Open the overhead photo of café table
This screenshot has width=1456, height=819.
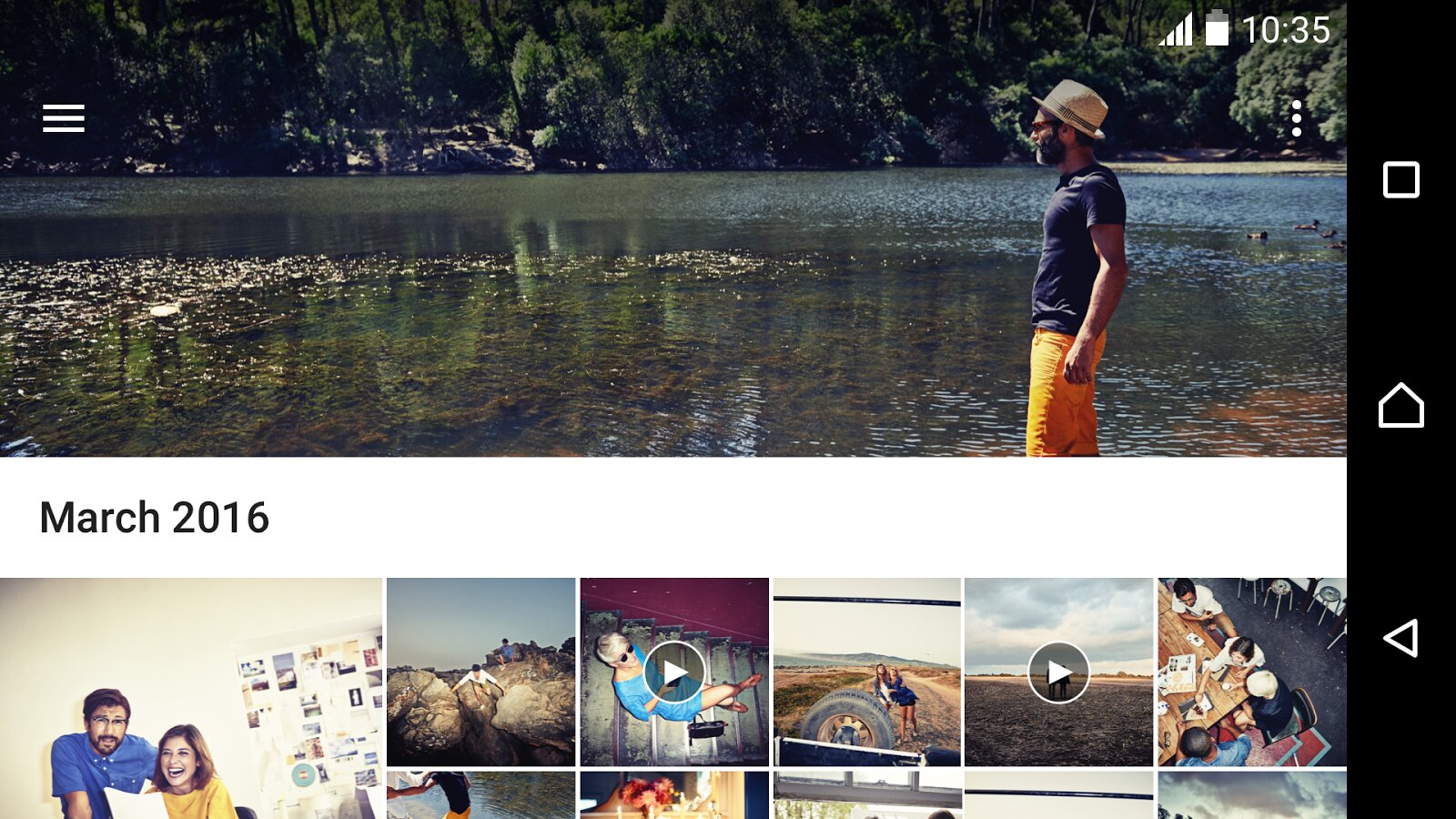(x=1251, y=672)
